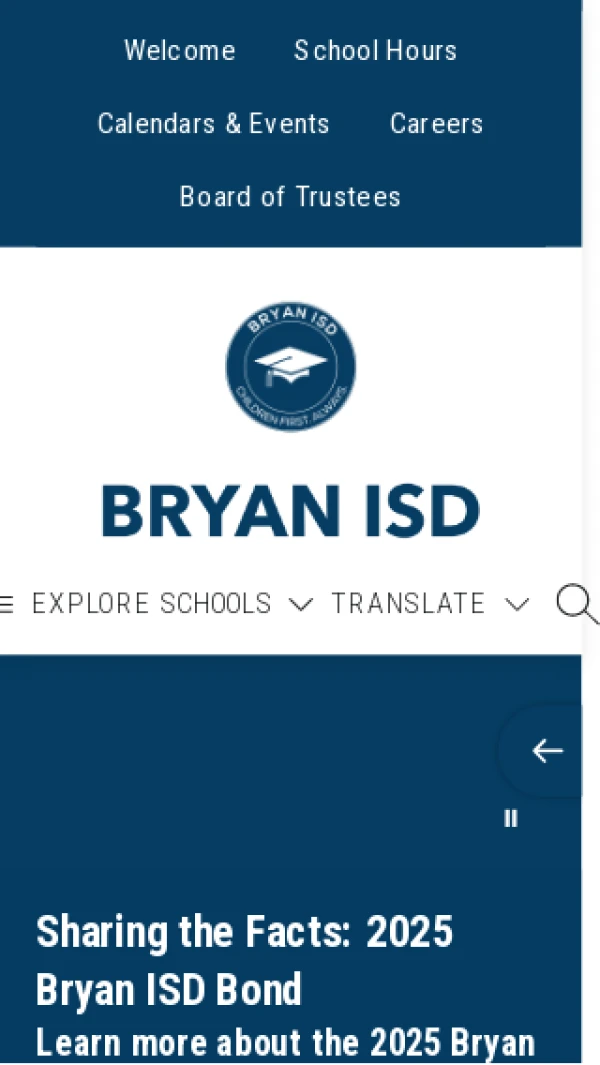Open the Translate language menu
This screenshot has height=1065, width=600.
(x=429, y=604)
